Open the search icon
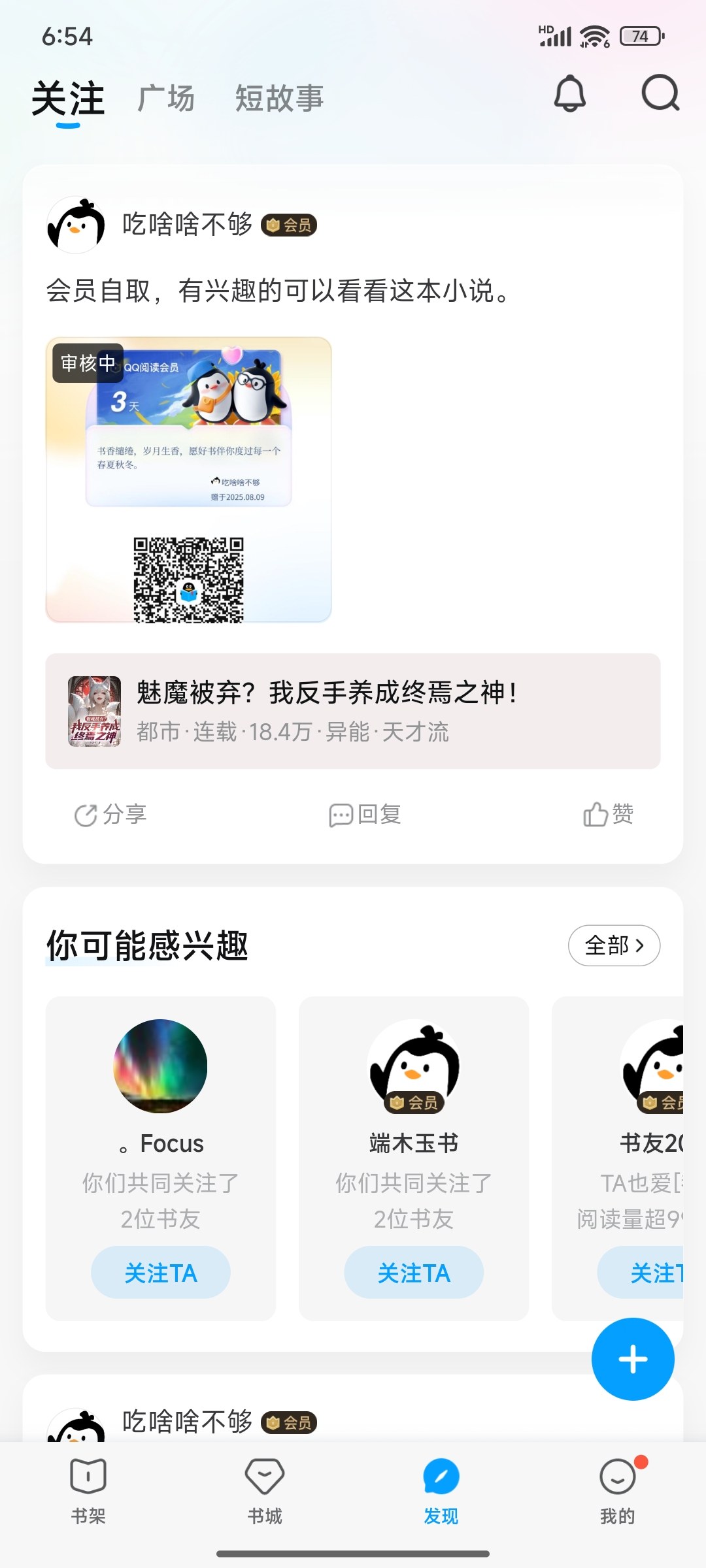Screen dimensions: 706x1568 [x=660, y=94]
